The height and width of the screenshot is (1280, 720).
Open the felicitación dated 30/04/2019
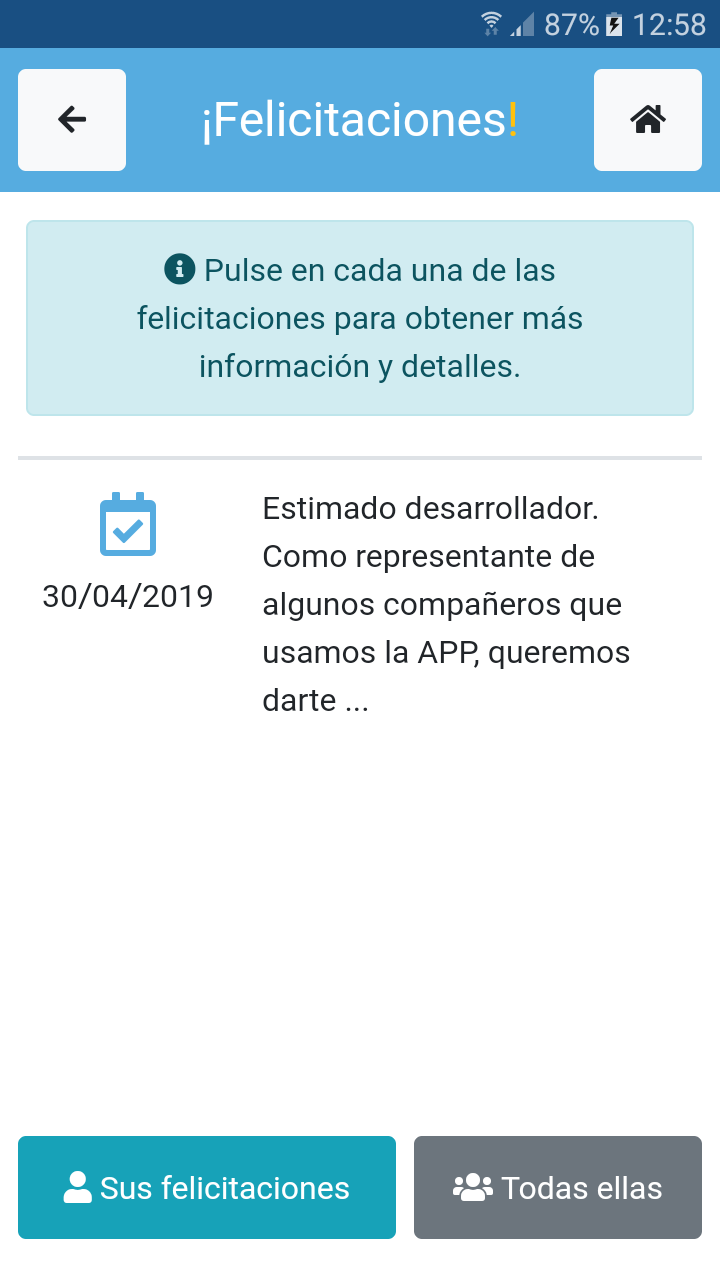[x=360, y=604]
